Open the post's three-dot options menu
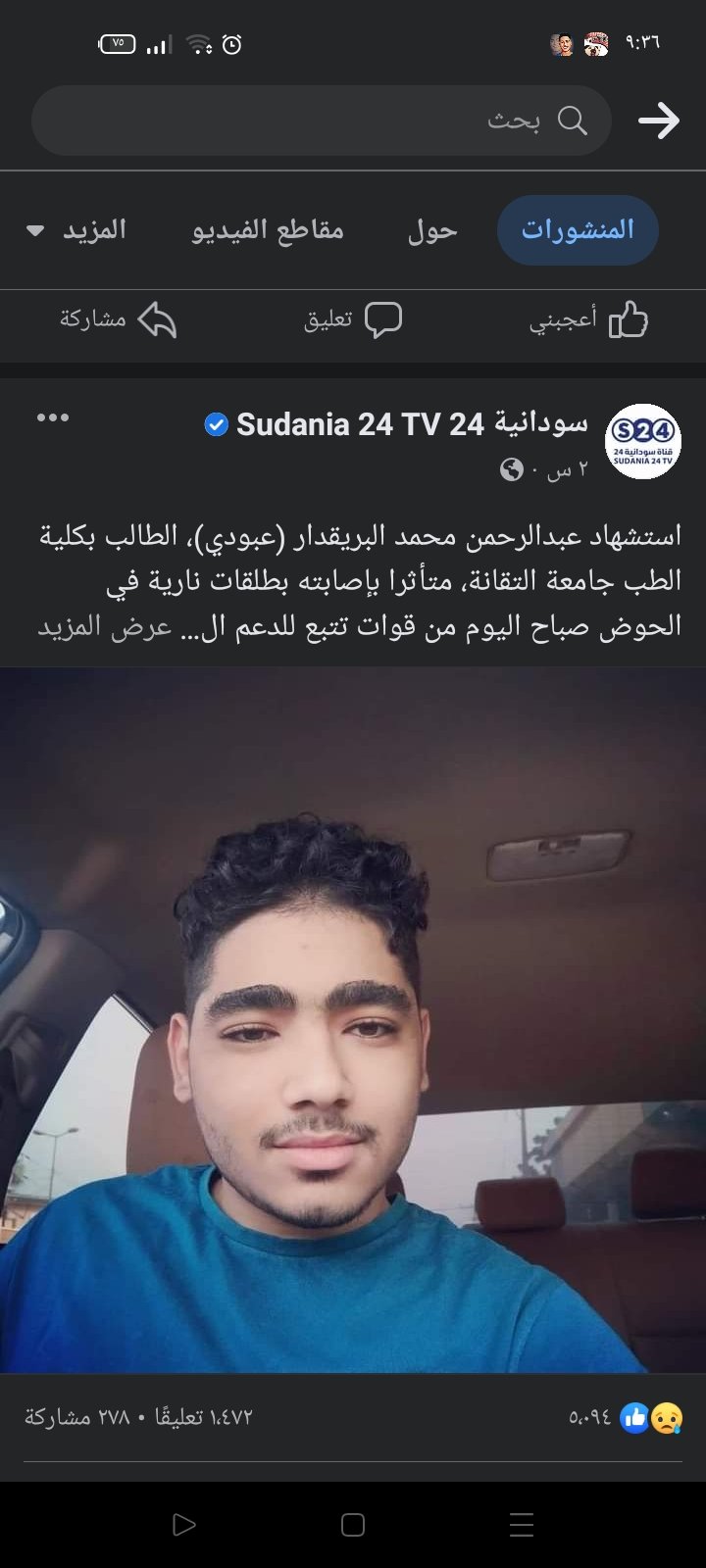 [x=53, y=418]
